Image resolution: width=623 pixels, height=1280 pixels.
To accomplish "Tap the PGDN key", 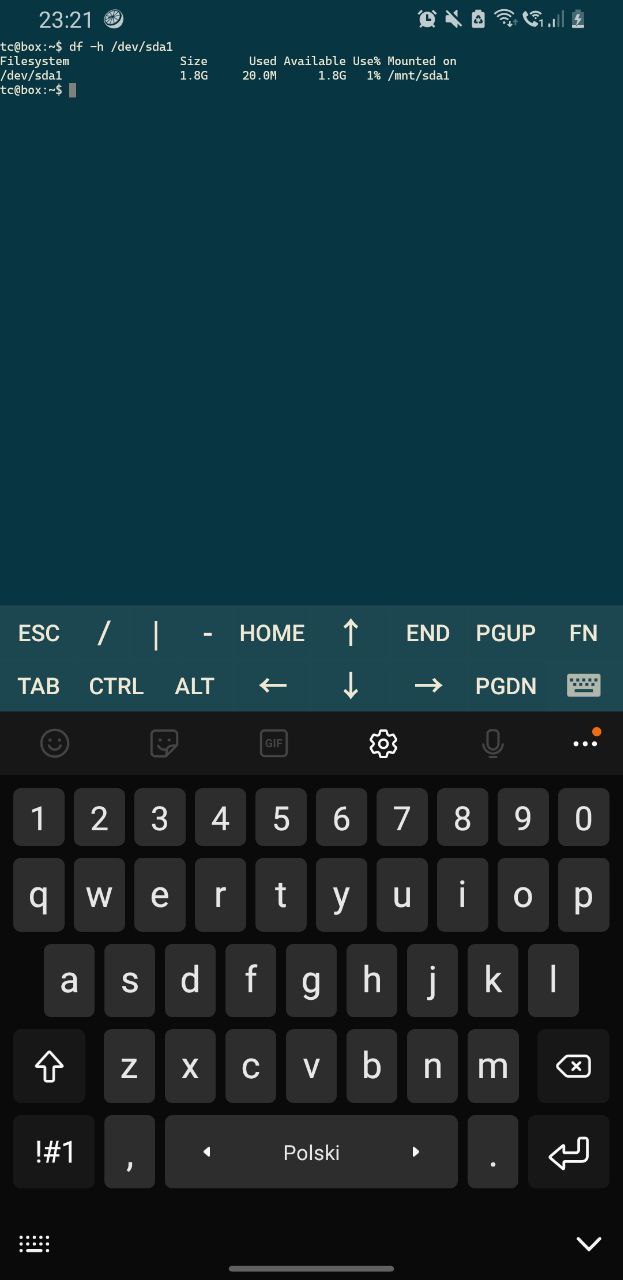I will click(506, 686).
